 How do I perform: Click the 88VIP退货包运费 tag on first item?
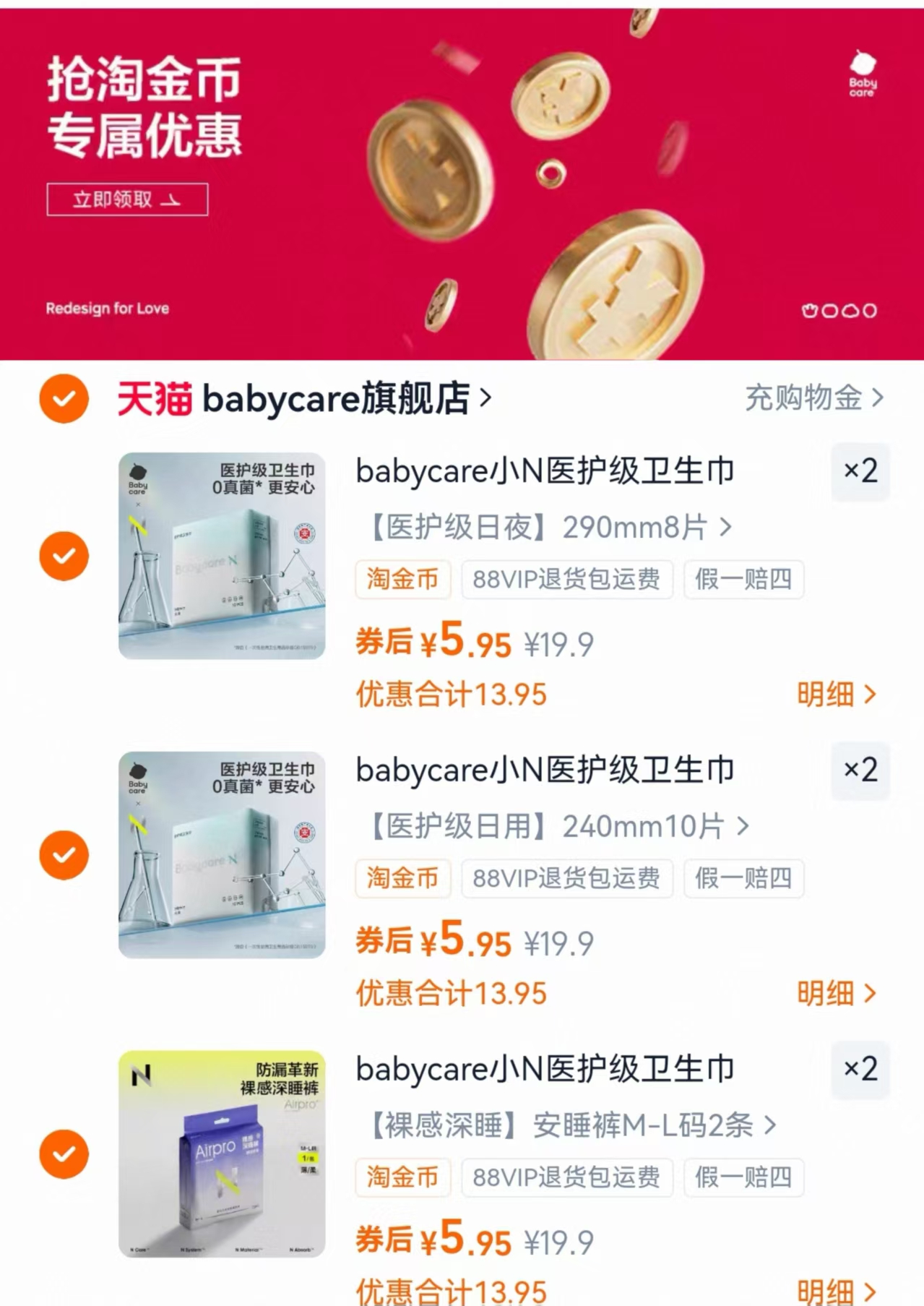point(567,580)
